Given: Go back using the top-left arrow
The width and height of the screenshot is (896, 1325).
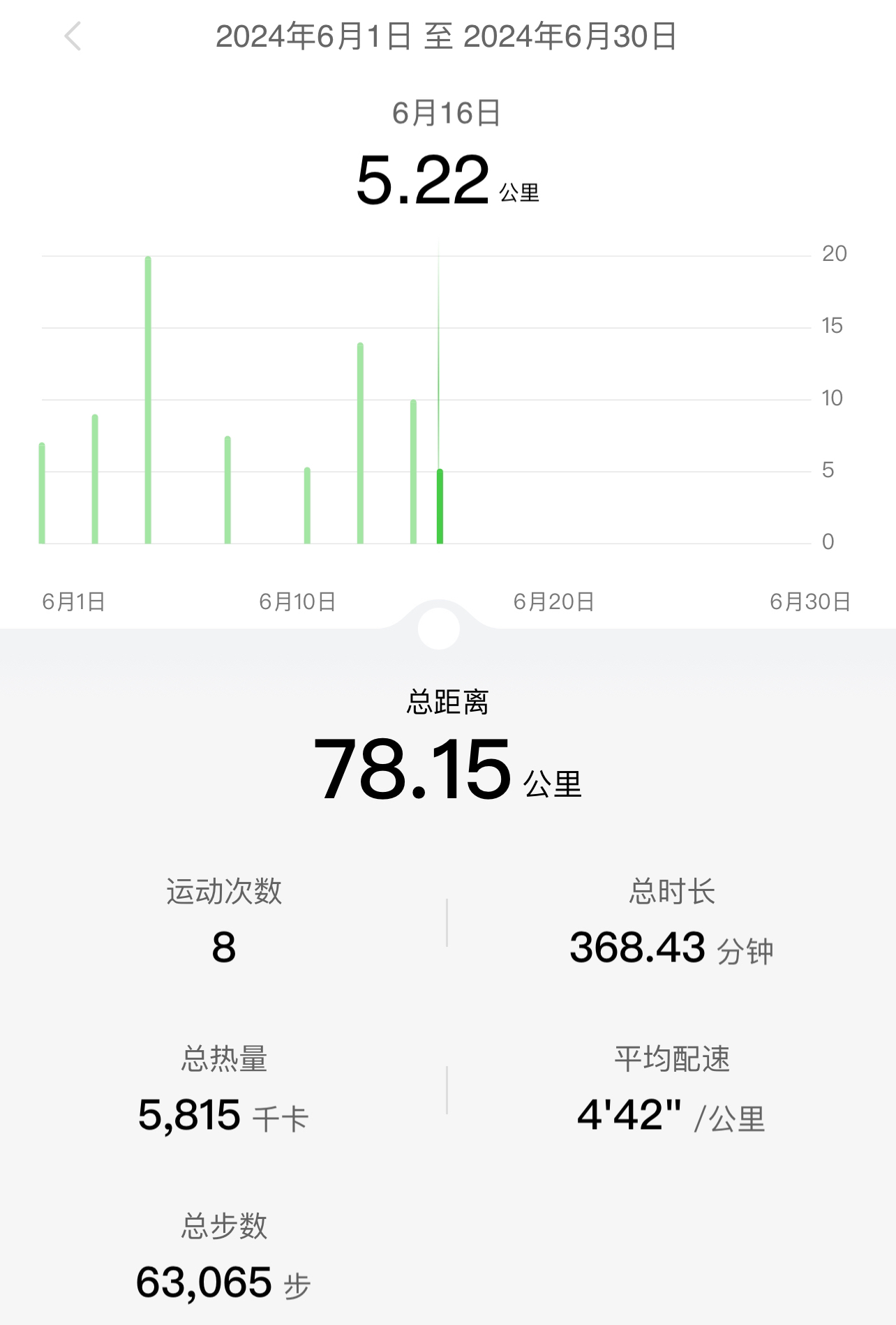Looking at the screenshot, I should point(73,36).
